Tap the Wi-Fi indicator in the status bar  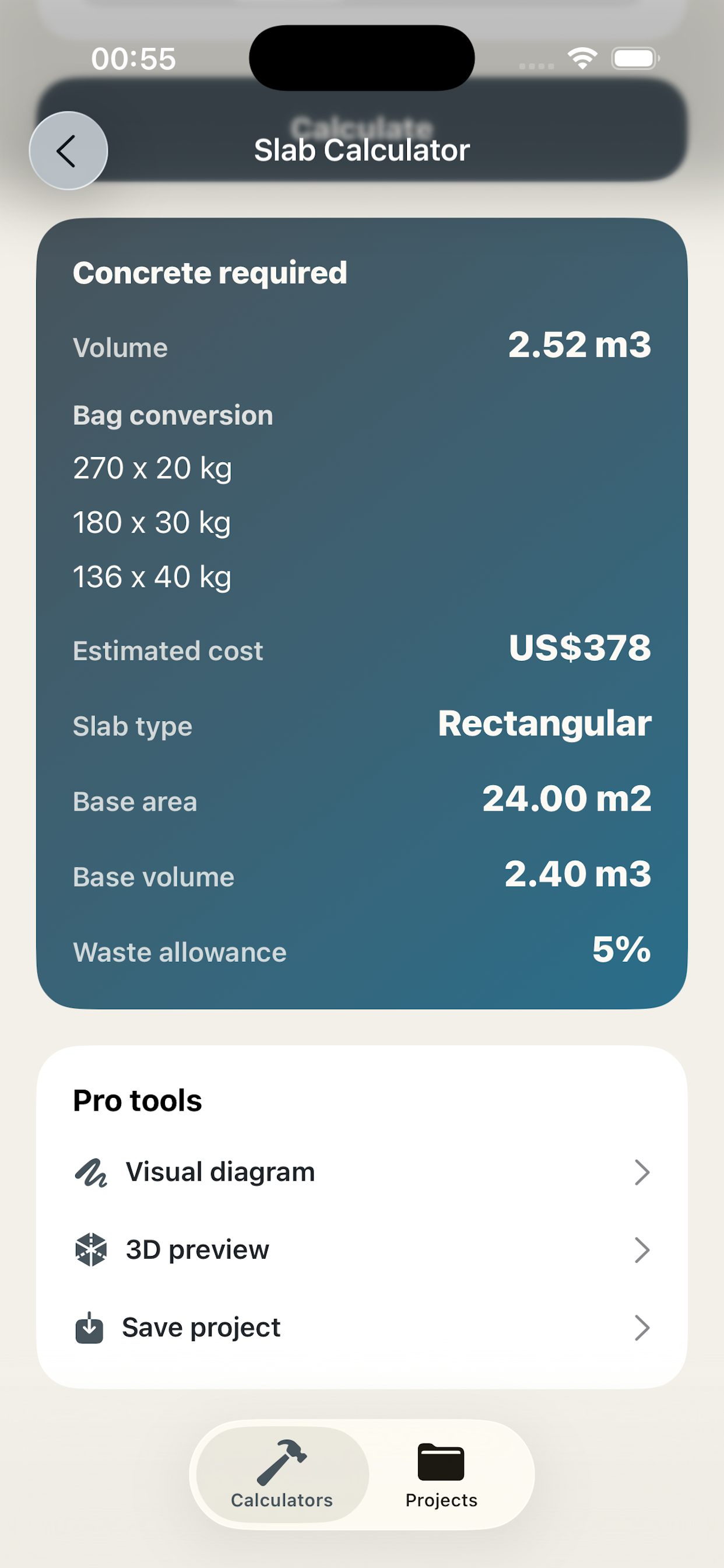pos(581,58)
